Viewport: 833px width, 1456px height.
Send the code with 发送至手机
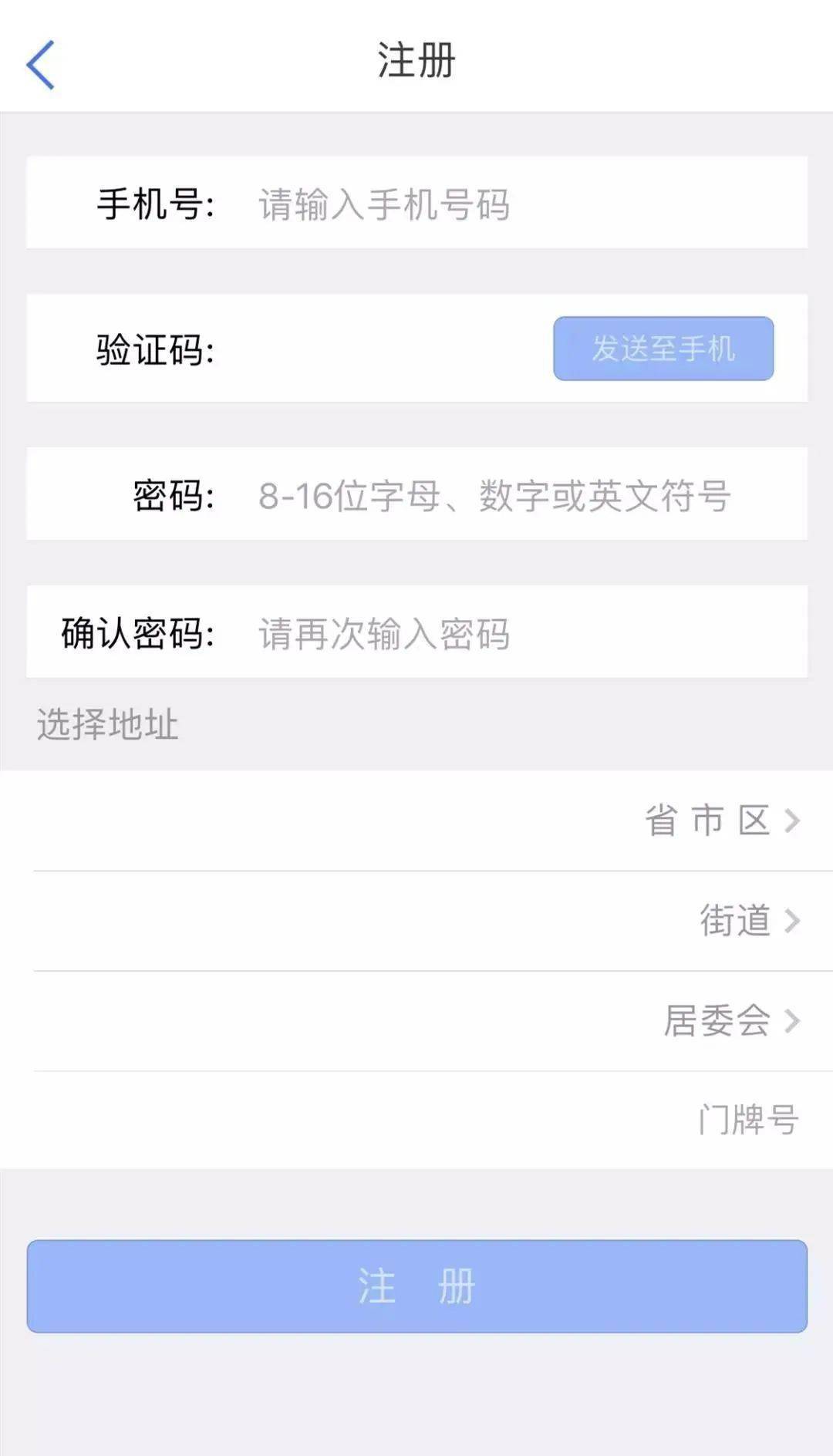(663, 349)
